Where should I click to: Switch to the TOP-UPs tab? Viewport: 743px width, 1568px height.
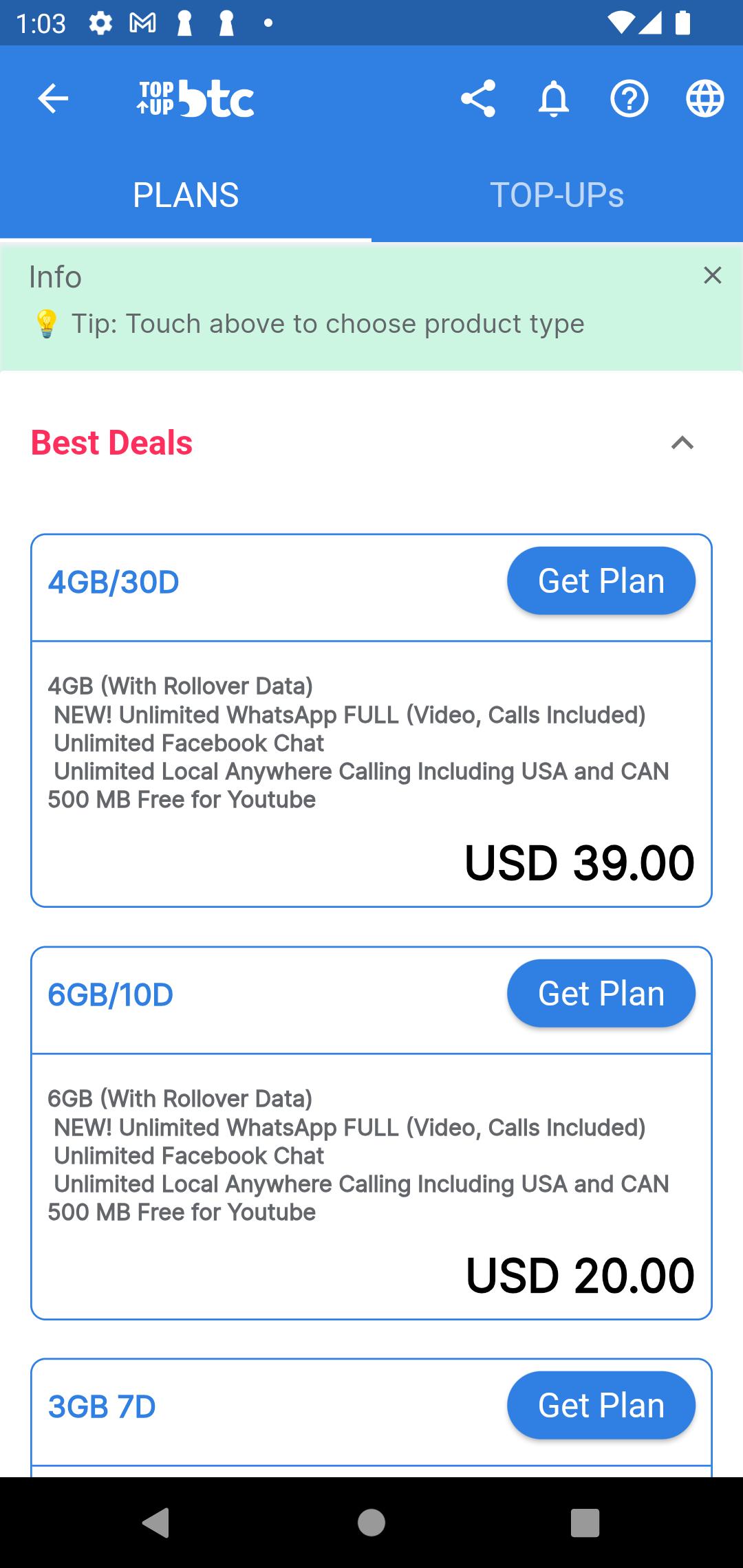[557, 195]
